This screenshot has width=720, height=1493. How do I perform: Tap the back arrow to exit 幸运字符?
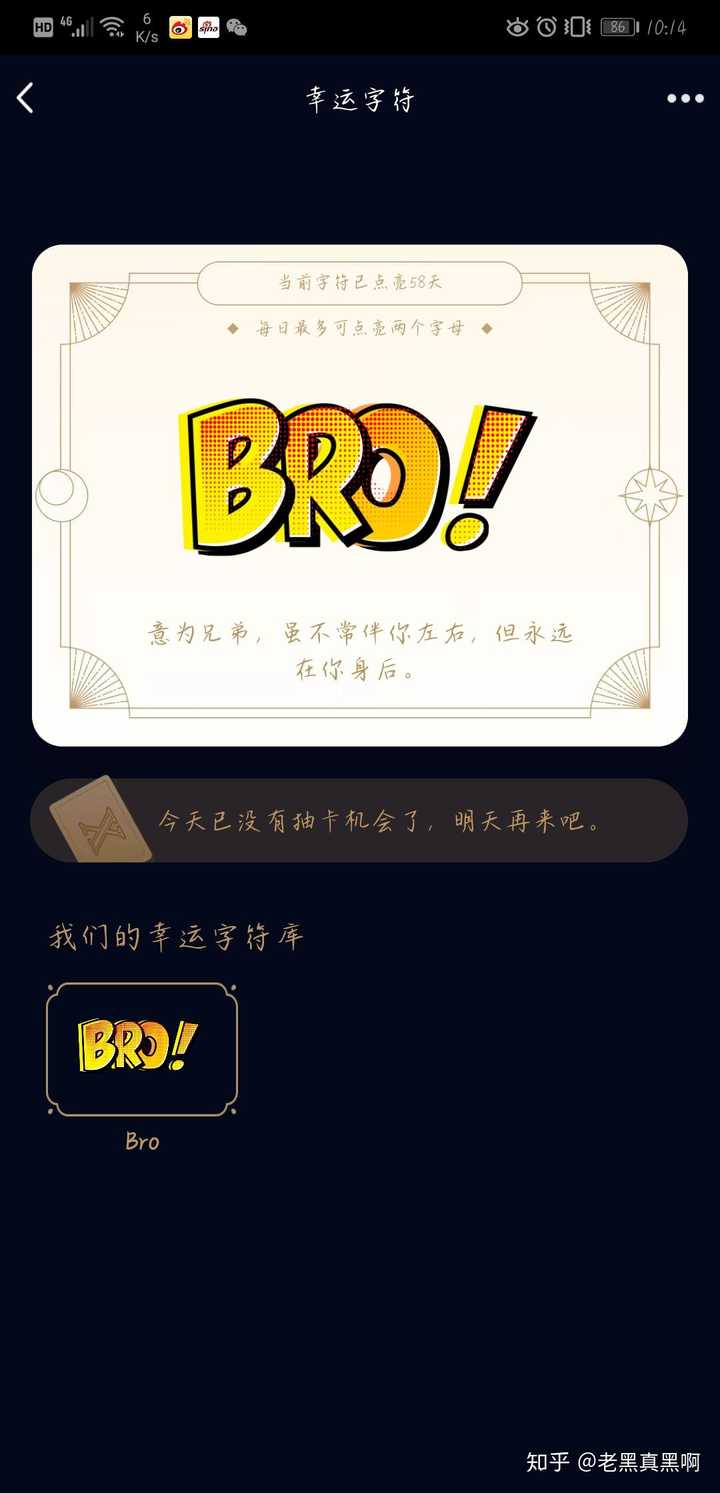point(24,97)
